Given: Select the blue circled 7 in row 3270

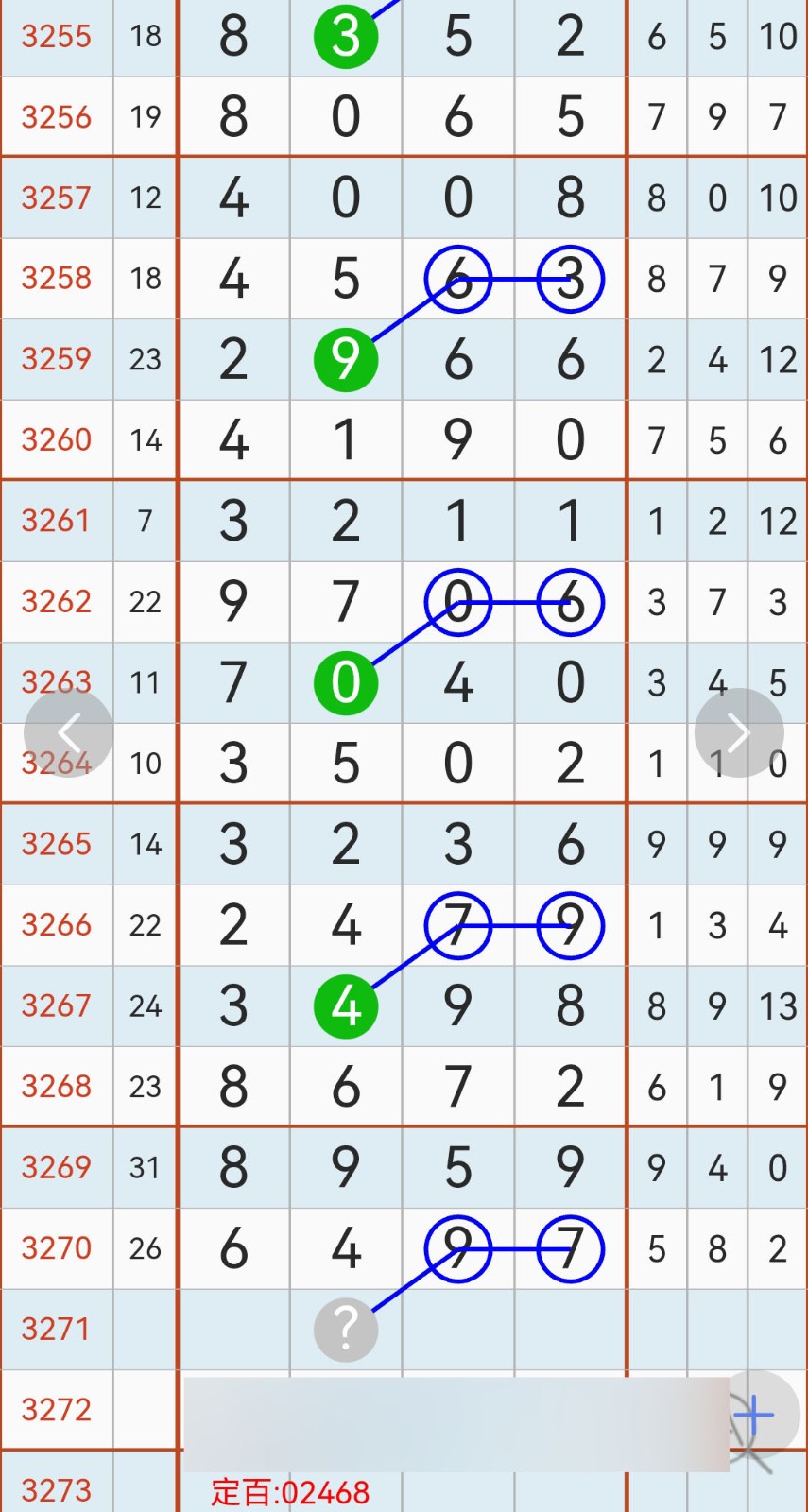Looking at the screenshot, I should click(570, 1248).
